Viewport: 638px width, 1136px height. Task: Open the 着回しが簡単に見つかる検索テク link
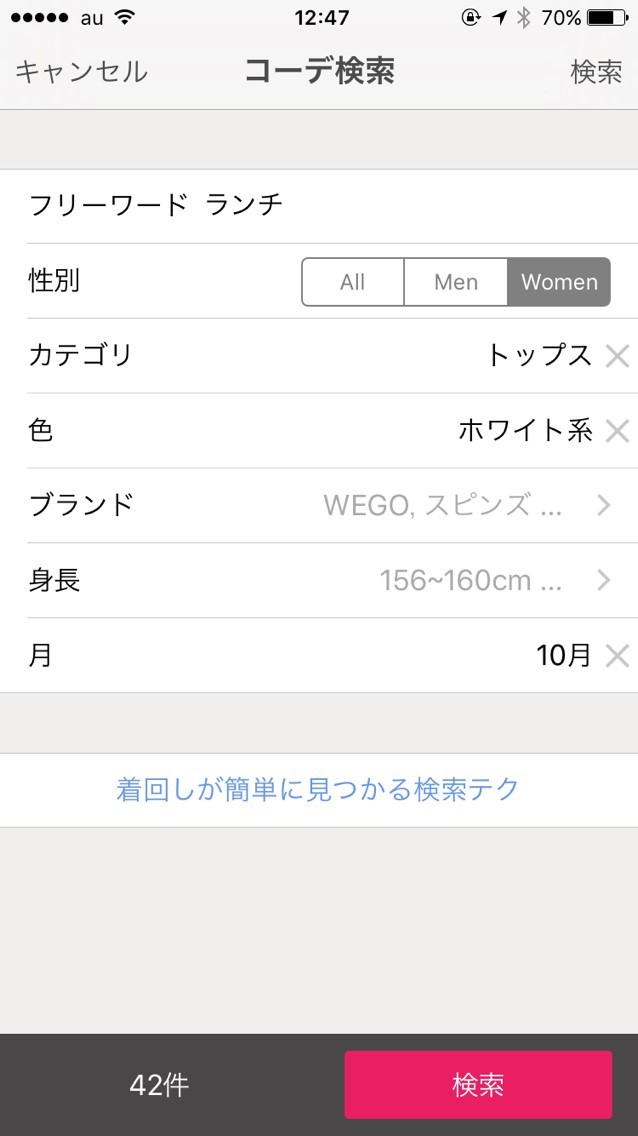[318, 790]
